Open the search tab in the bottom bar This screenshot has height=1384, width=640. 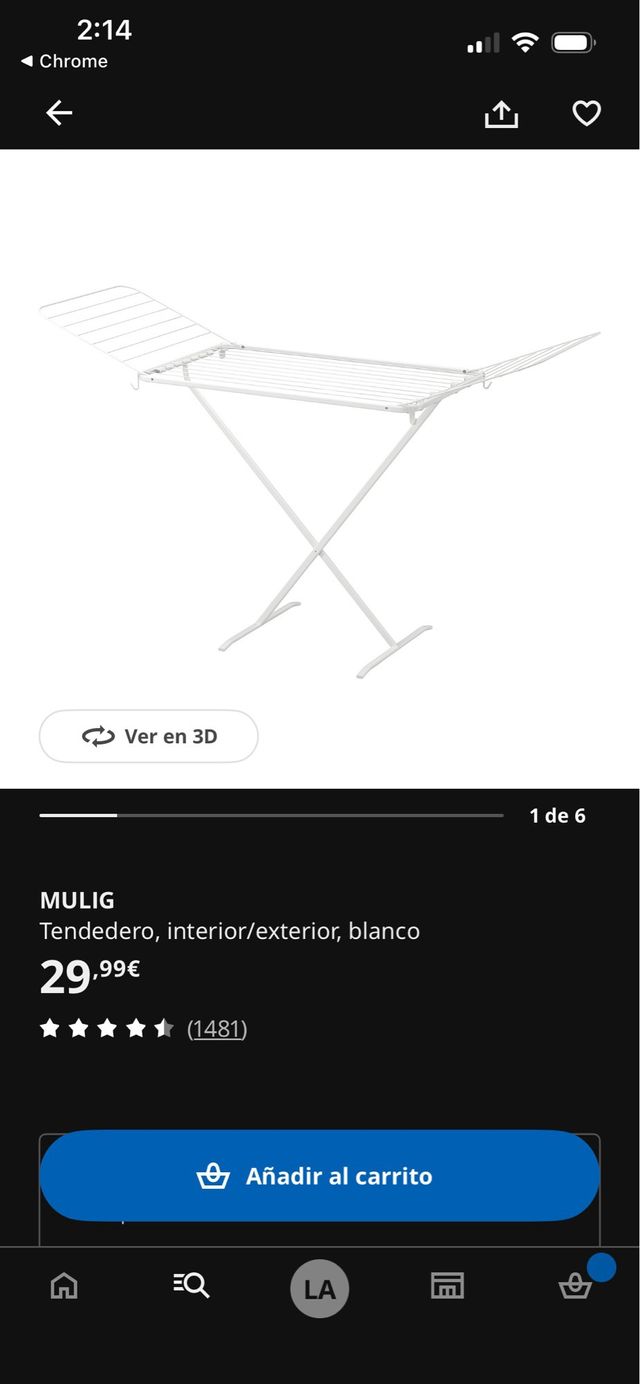click(x=191, y=1286)
